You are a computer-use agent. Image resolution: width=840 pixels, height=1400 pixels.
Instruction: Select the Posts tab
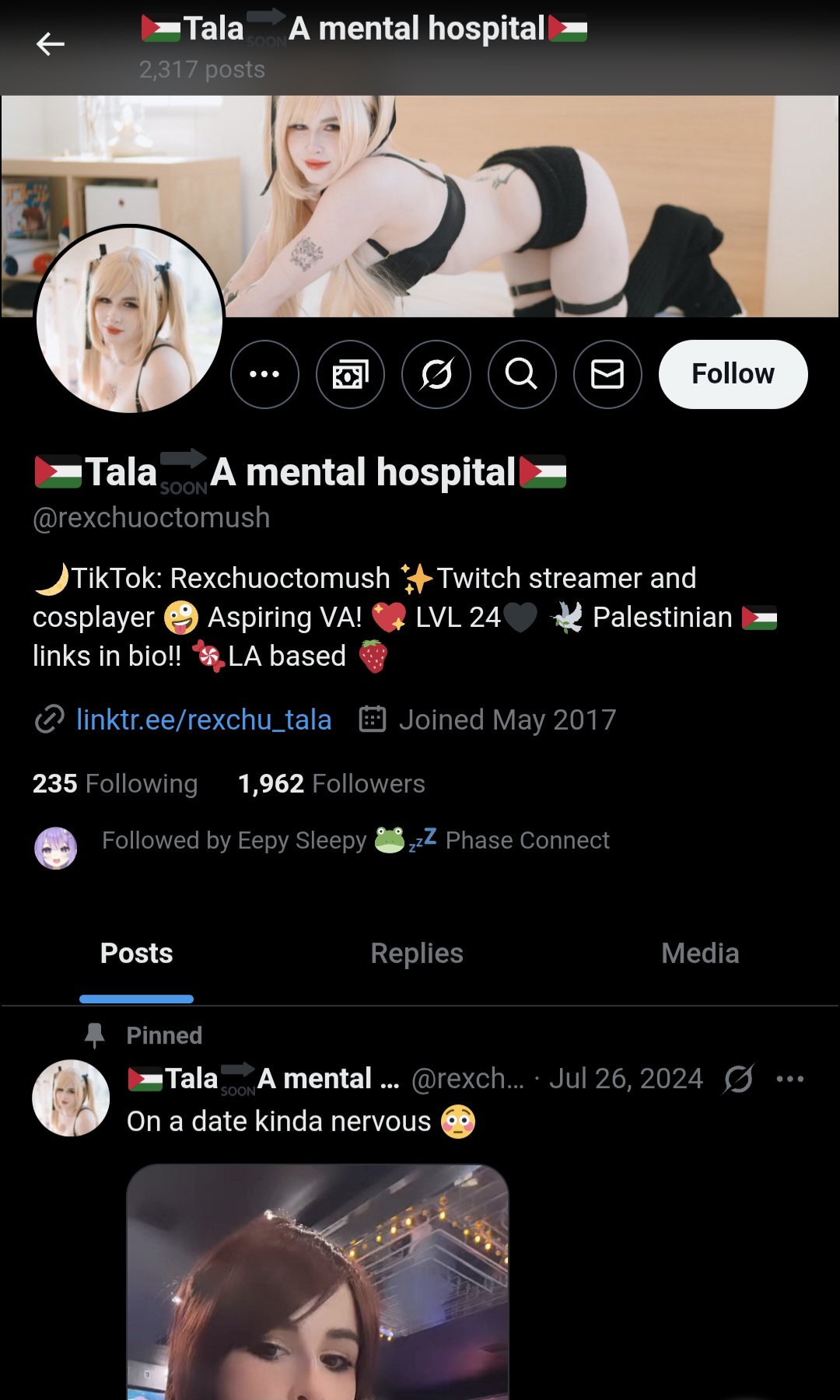[137, 954]
